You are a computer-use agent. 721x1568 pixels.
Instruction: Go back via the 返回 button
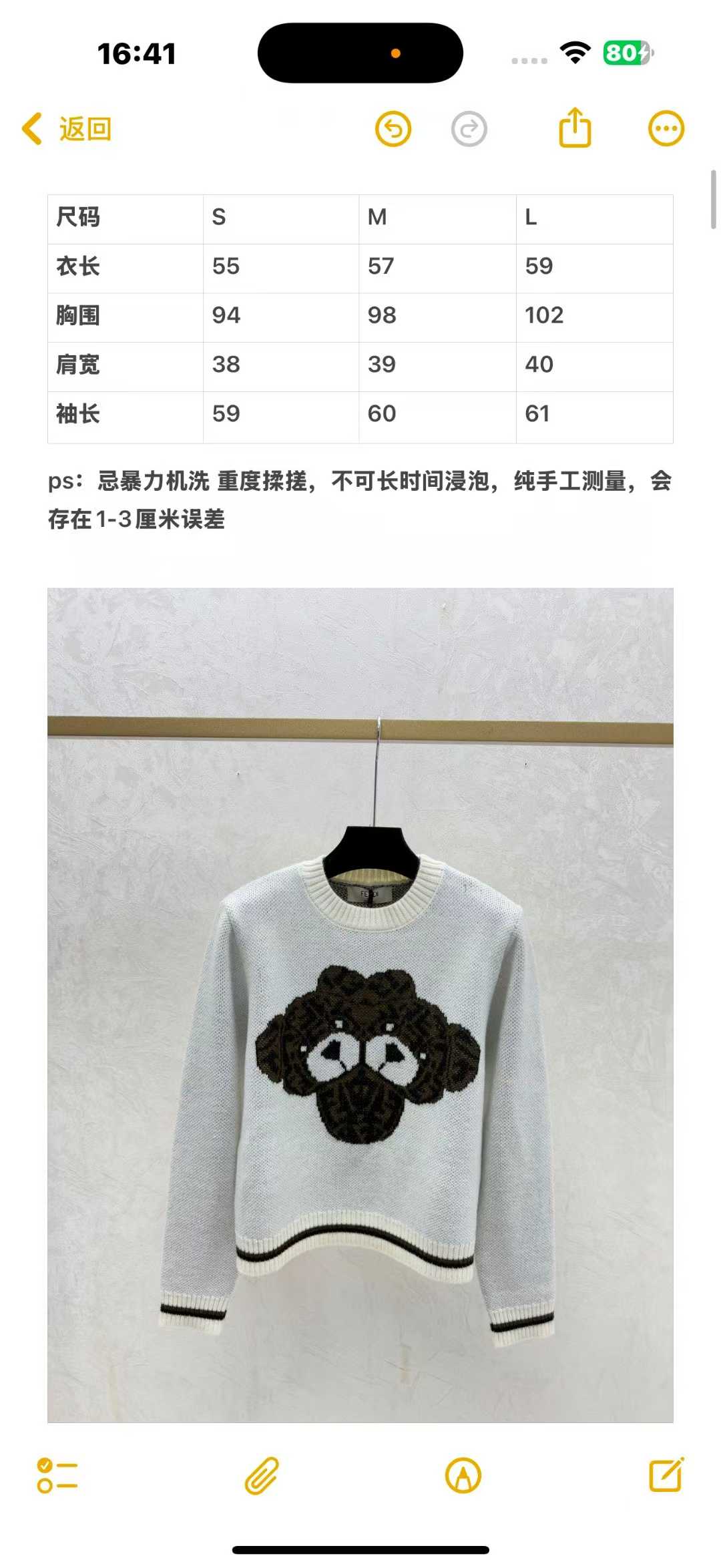67,128
